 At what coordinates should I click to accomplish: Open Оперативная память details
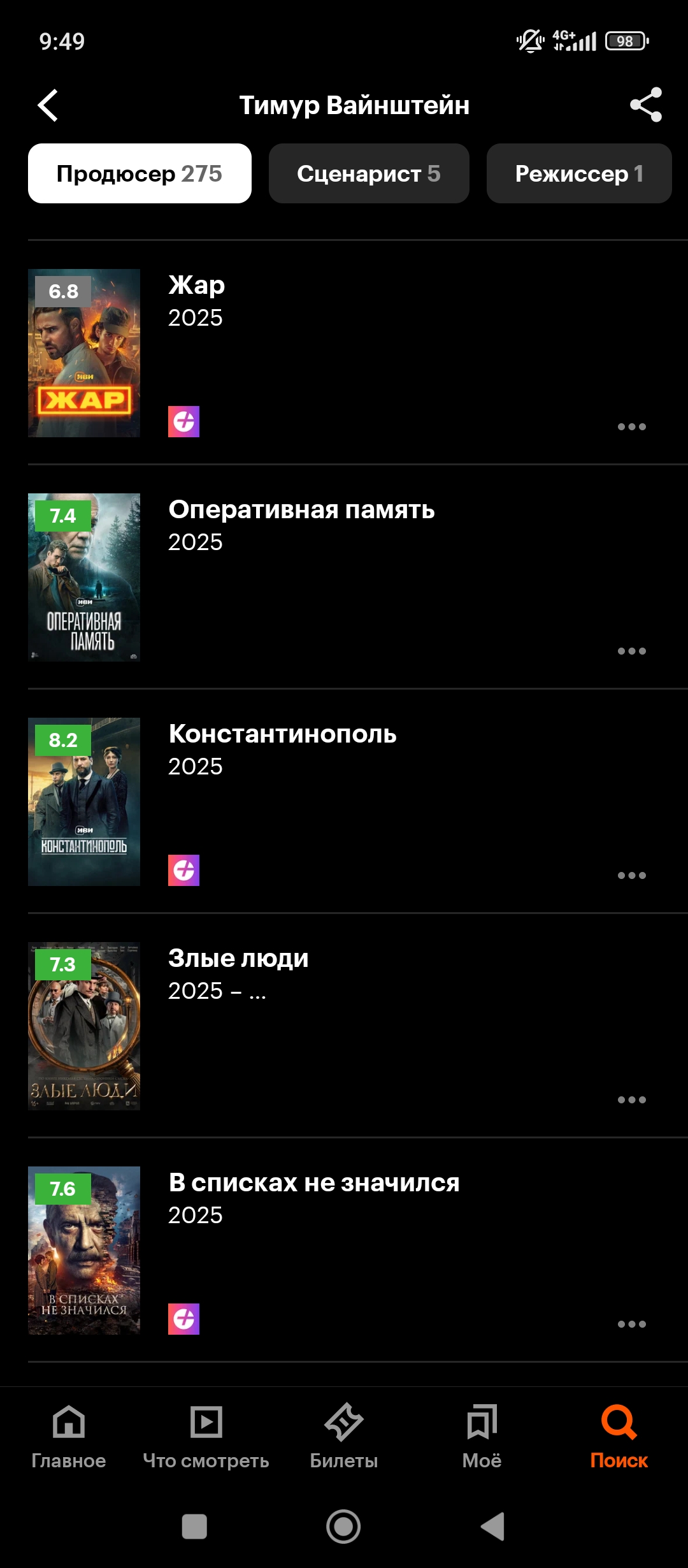(301, 510)
